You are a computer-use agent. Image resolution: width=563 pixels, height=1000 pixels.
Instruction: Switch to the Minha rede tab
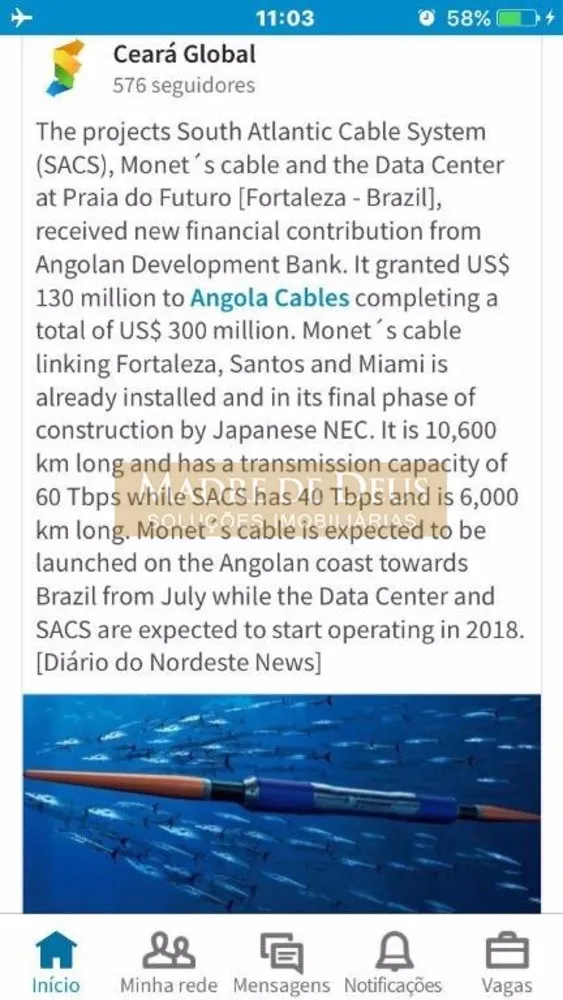pos(169,962)
